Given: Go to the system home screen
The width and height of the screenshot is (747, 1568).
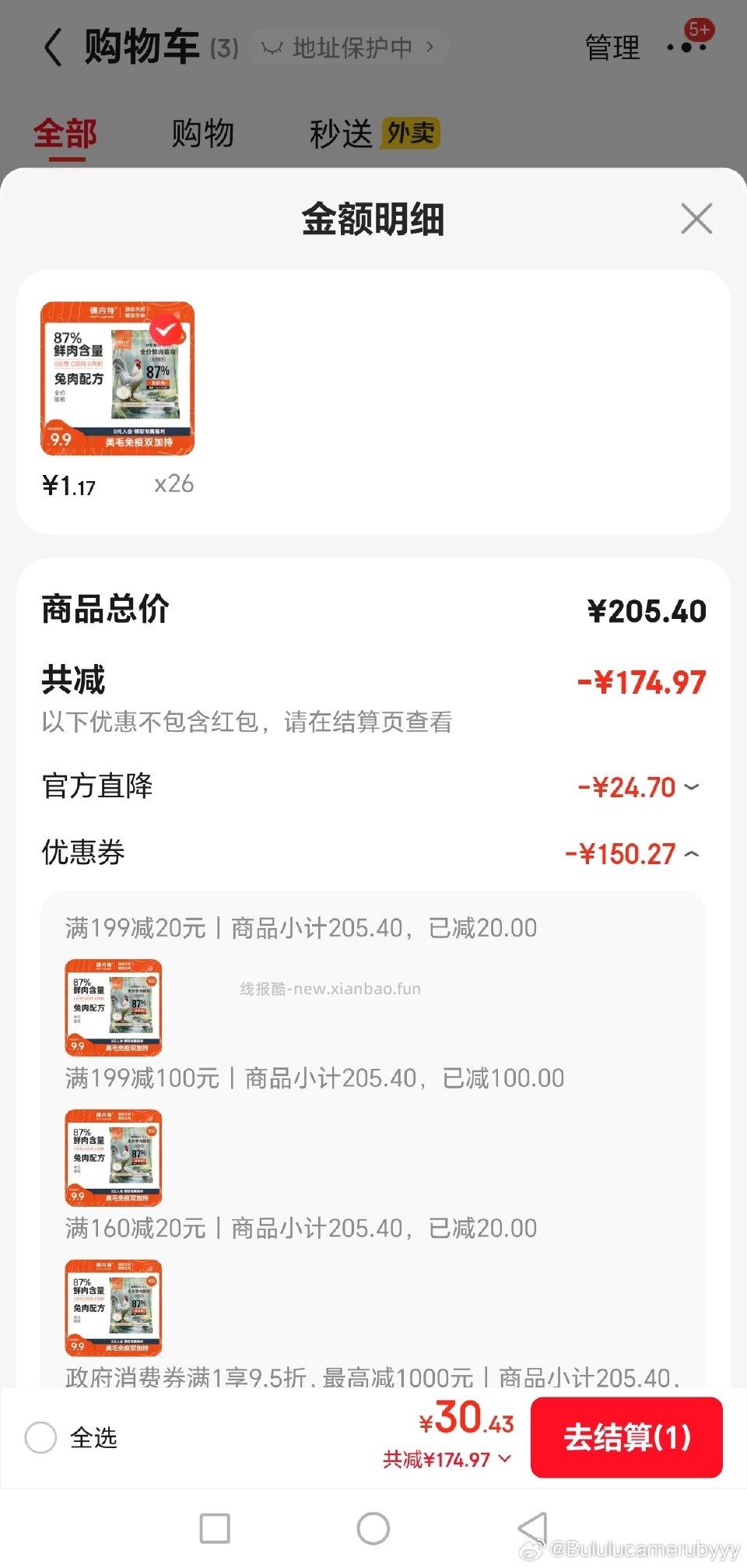Looking at the screenshot, I should 373,1528.
